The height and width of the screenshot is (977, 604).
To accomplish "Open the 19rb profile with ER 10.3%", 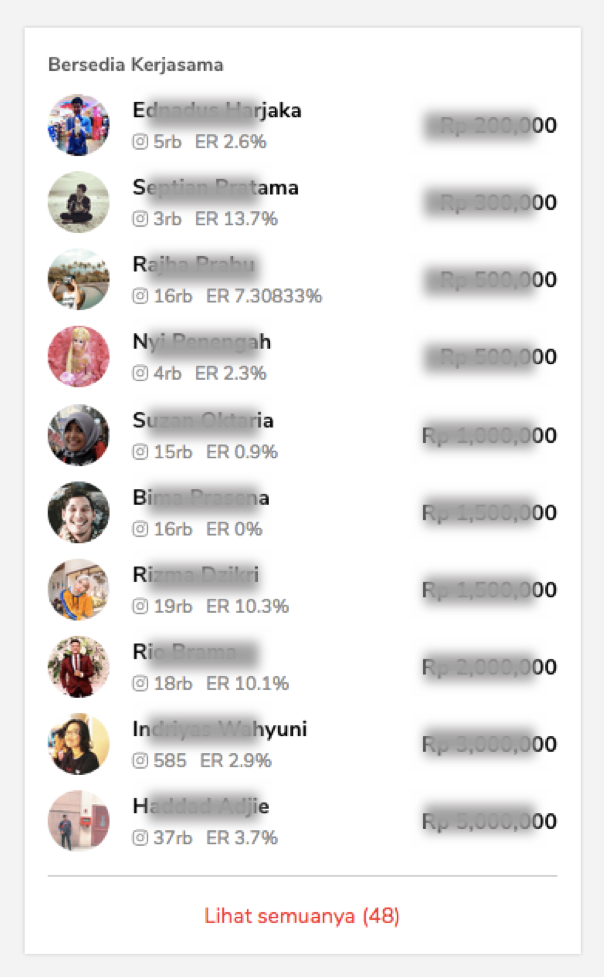I will (302, 589).
